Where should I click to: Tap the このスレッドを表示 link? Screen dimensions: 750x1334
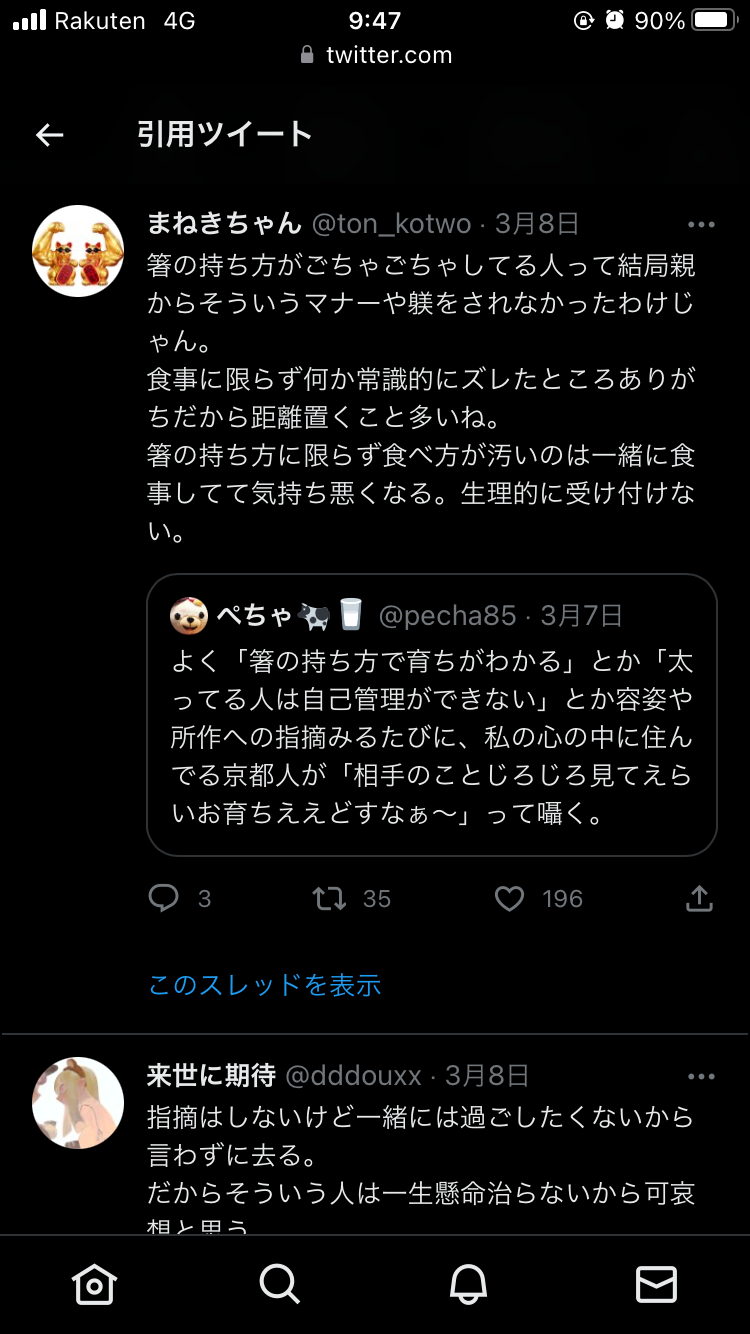pos(265,984)
